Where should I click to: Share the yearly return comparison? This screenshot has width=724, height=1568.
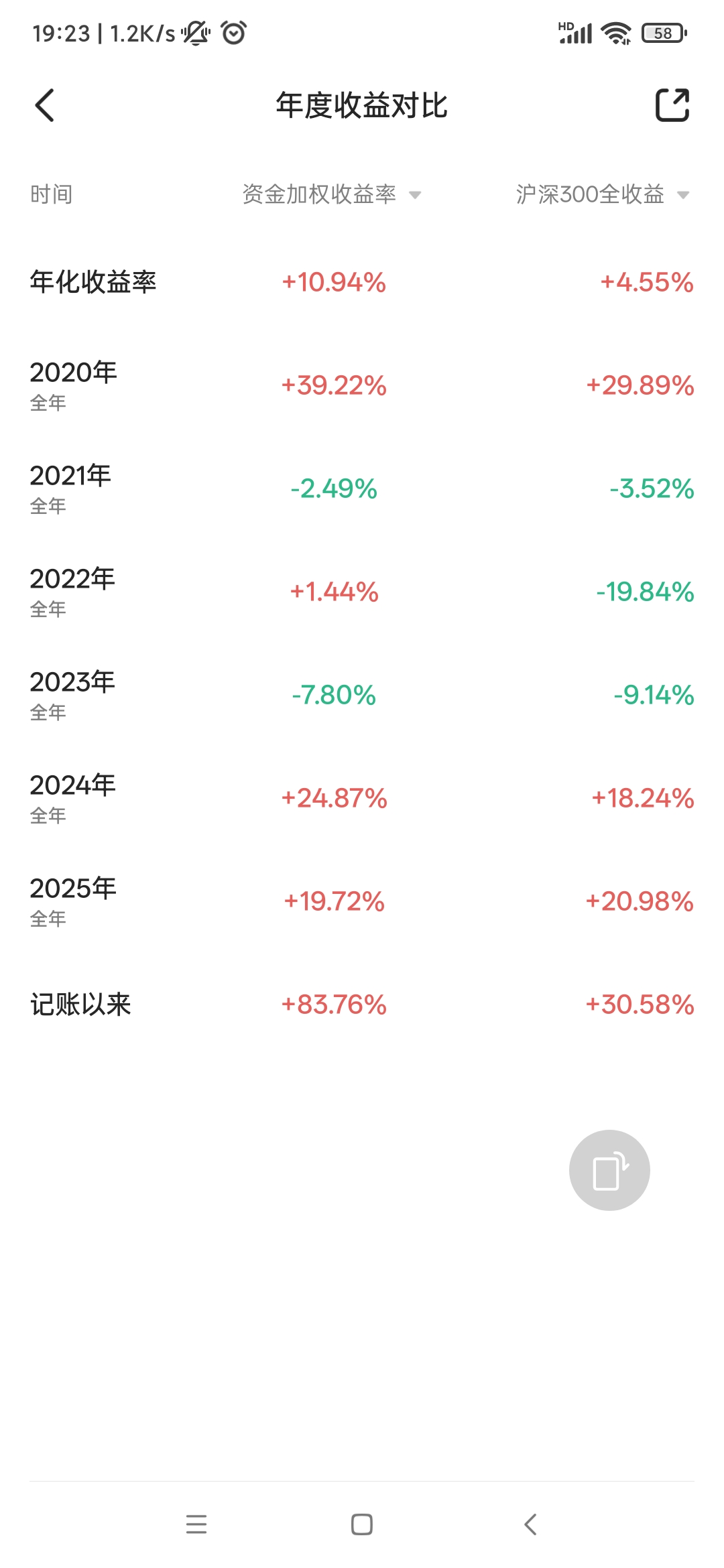(x=672, y=105)
